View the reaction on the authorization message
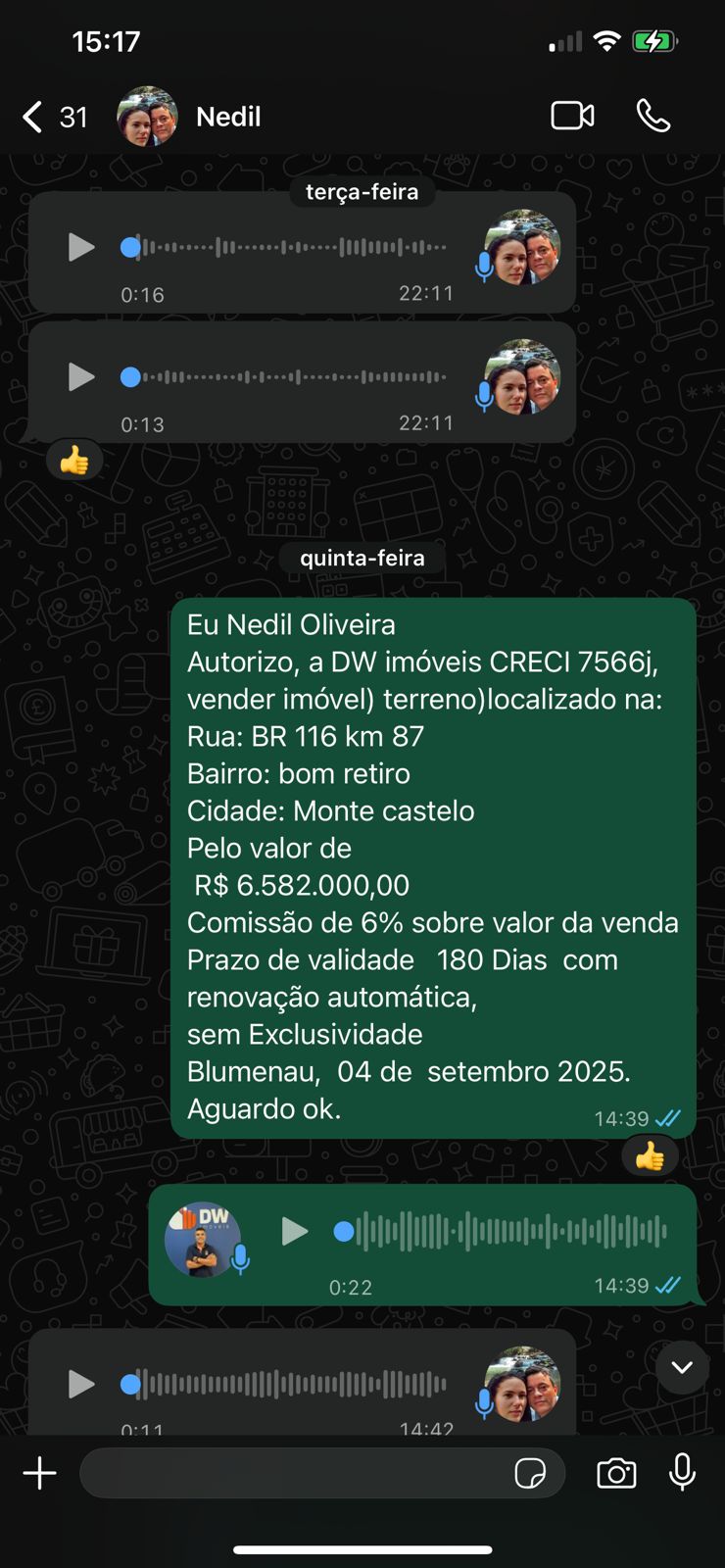This screenshot has width=725, height=1568. pyautogui.click(x=650, y=1157)
